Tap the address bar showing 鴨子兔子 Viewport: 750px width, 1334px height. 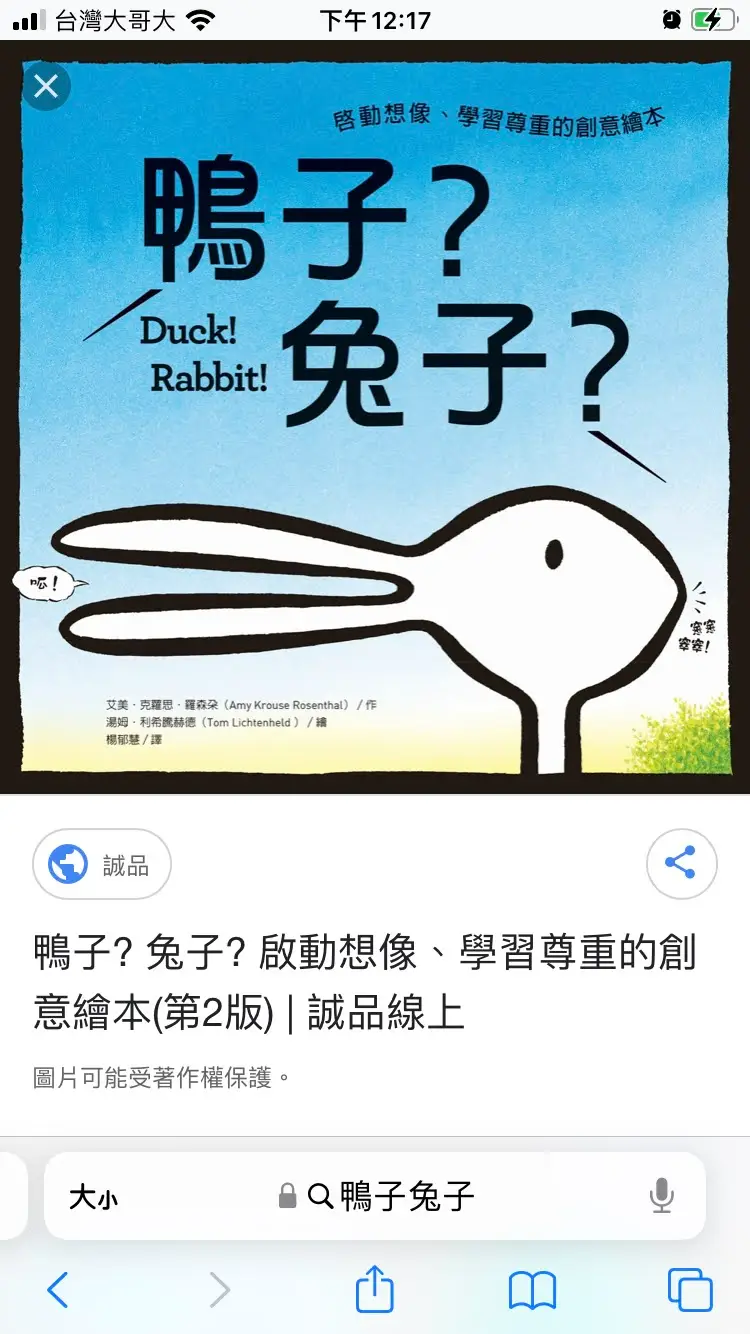click(390, 1196)
